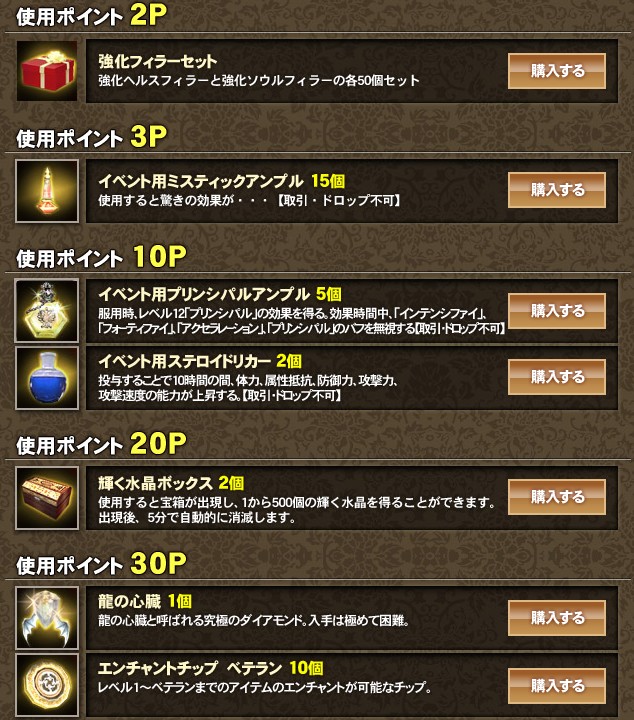The height and width of the screenshot is (720, 634).
Task: Buy the 強化フィラーセット
Action: coord(557,71)
